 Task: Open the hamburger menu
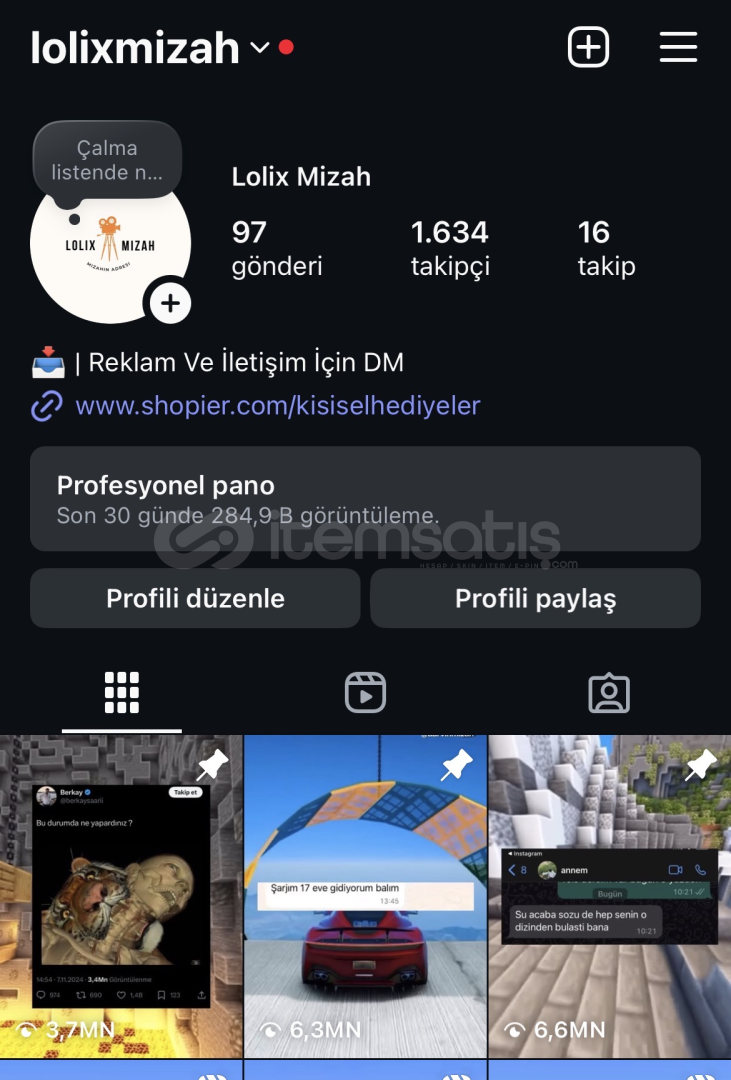pos(678,47)
